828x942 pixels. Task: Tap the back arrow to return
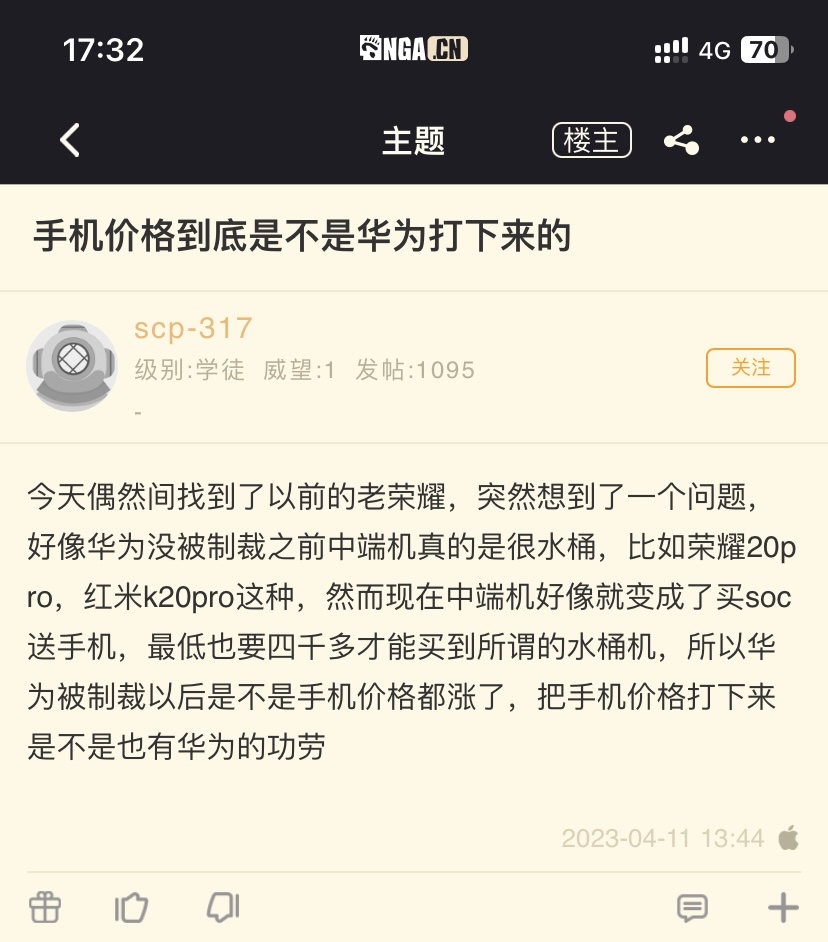[x=68, y=140]
